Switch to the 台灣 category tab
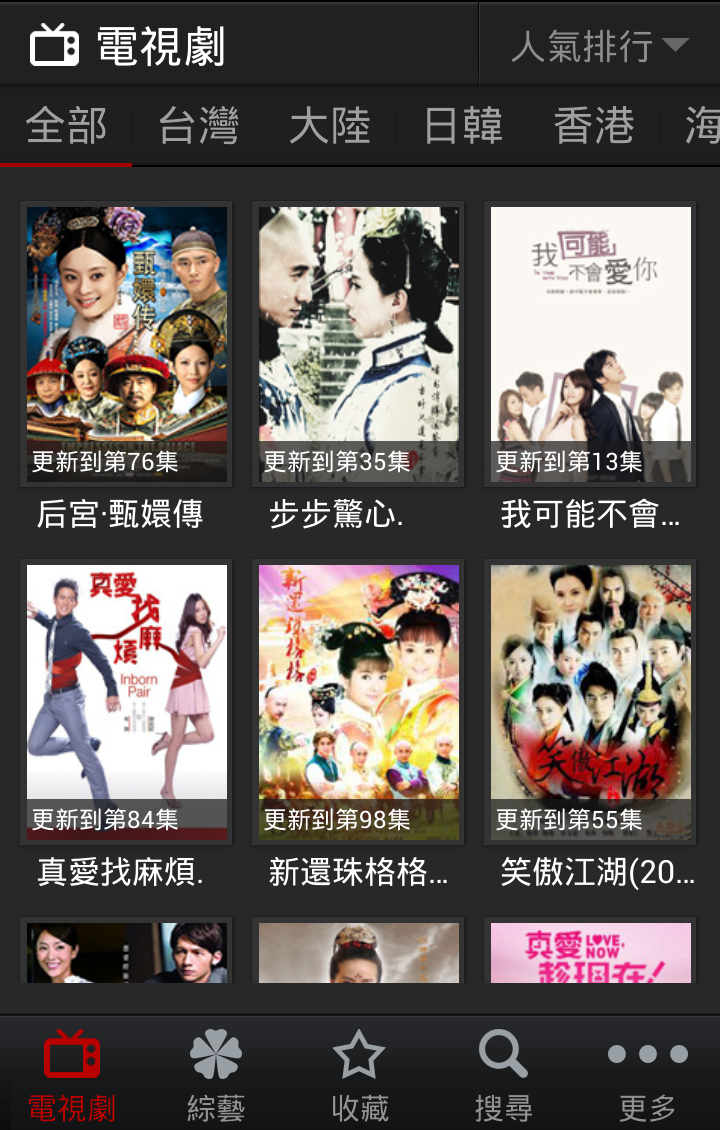Viewport: 720px width, 1130px height. tap(198, 127)
